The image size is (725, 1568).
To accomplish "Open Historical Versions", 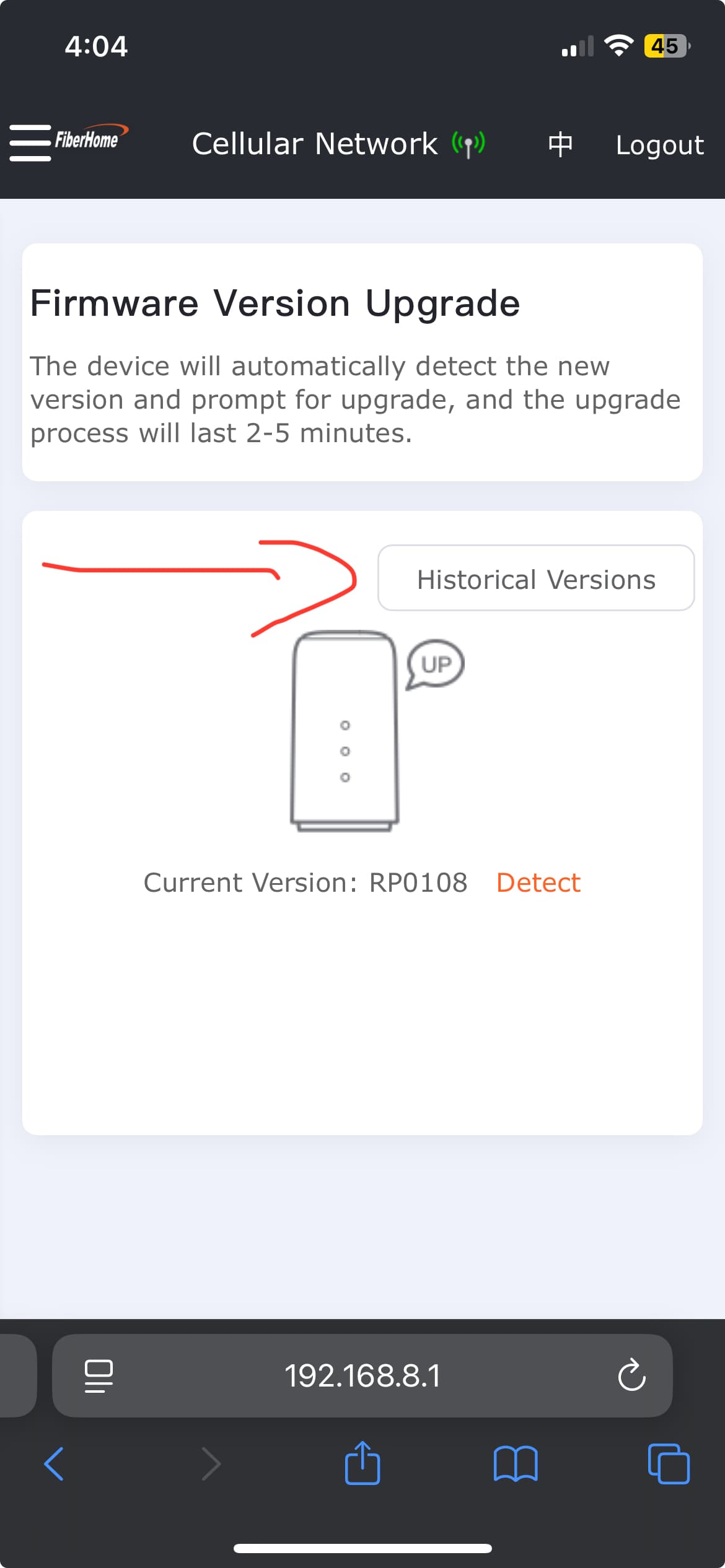I will click(536, 578).
